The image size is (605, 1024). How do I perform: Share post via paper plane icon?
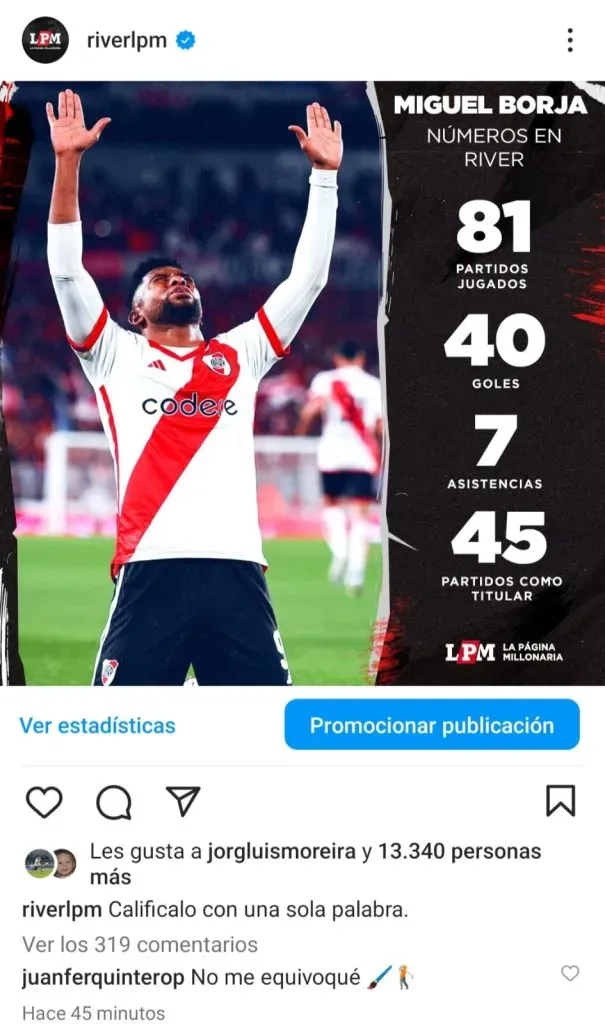click(183, 800)
